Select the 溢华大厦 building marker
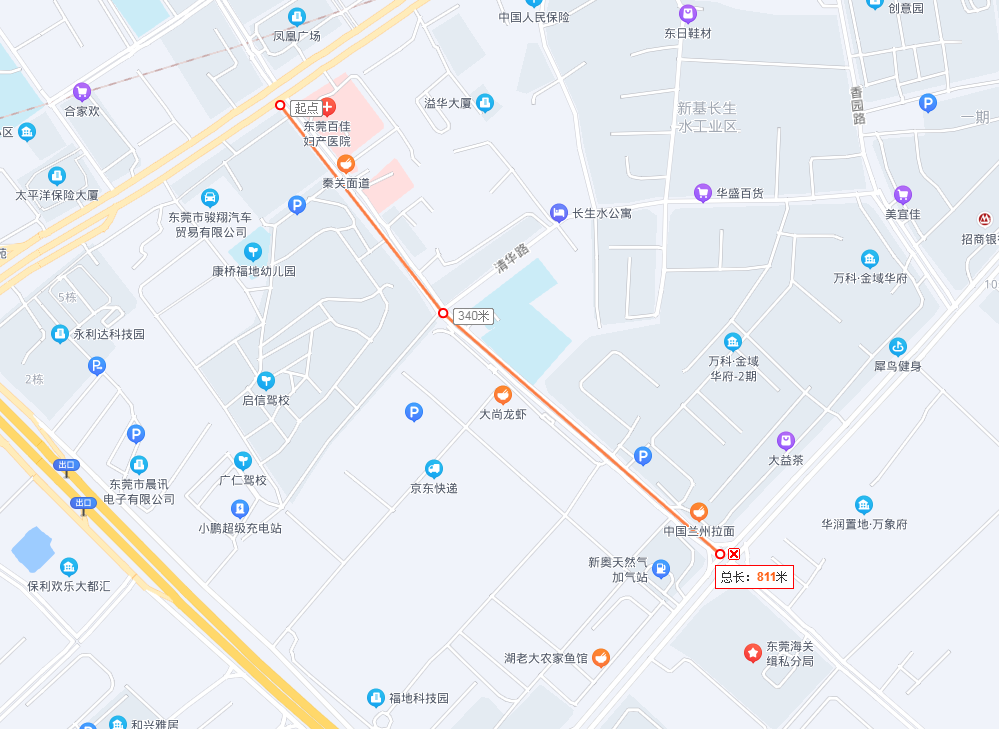This screenshot has height=729, width=999. click(485, 102)
